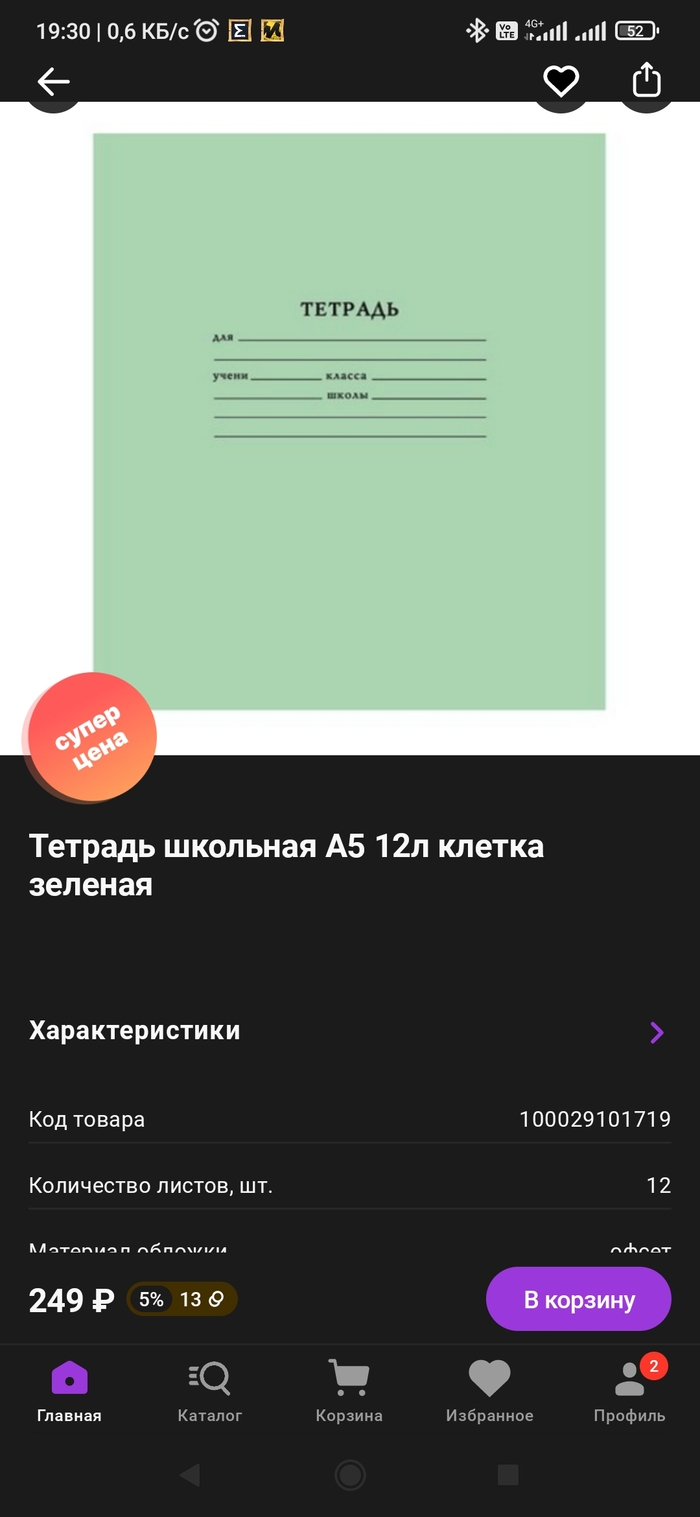This screenshot has width=700, height=1517.
Task: Switch to the Главная tab
Action: [69, 1391]
